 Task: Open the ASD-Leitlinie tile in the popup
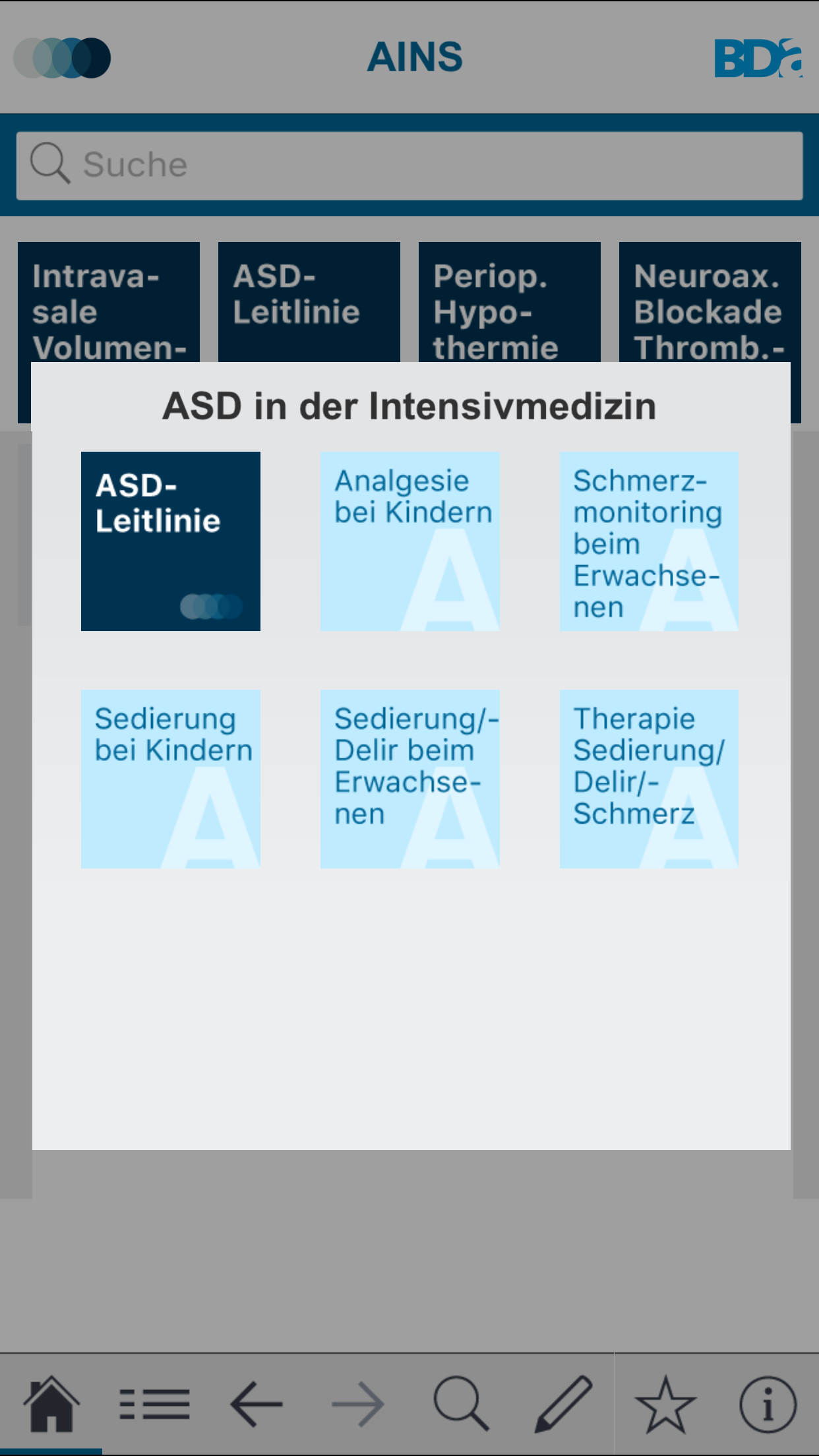pos(171,541)
